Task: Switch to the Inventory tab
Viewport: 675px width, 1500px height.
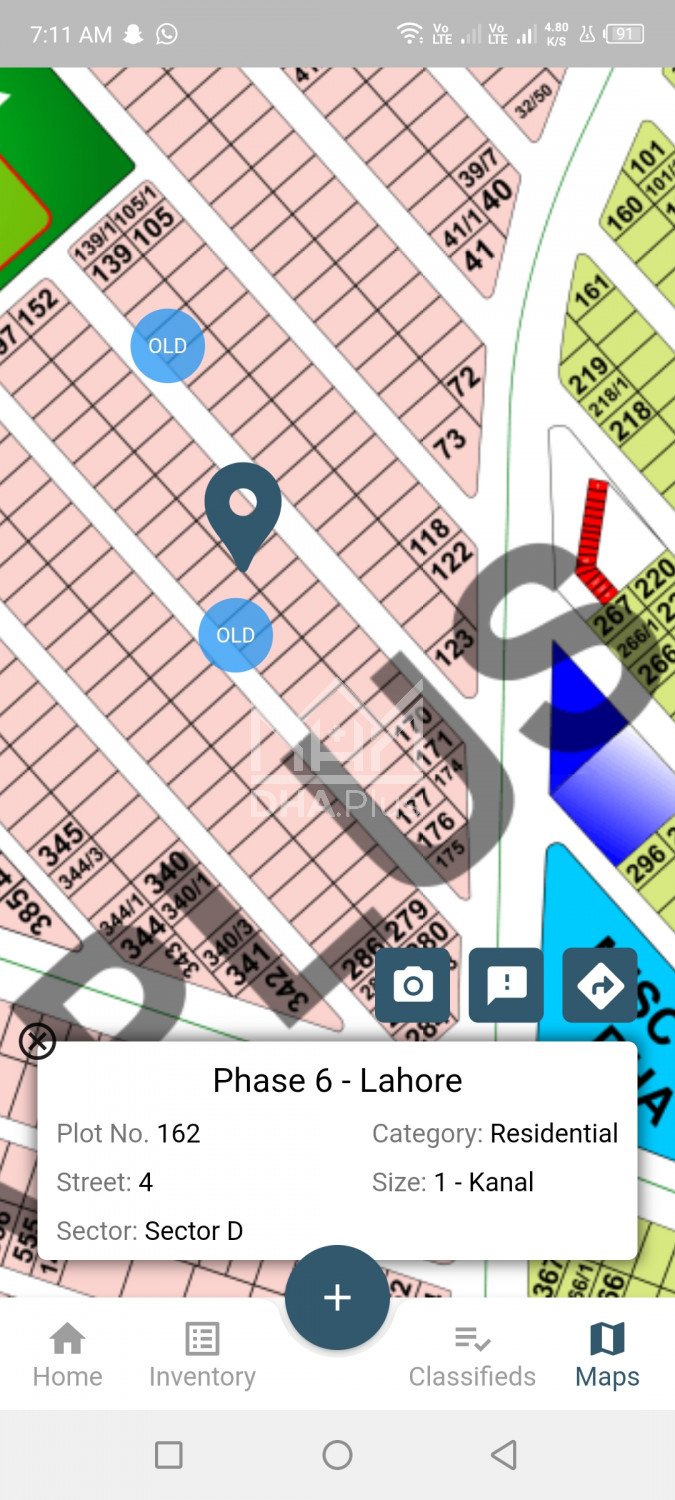Action: pyautogui.click(x=202, y=1355)
